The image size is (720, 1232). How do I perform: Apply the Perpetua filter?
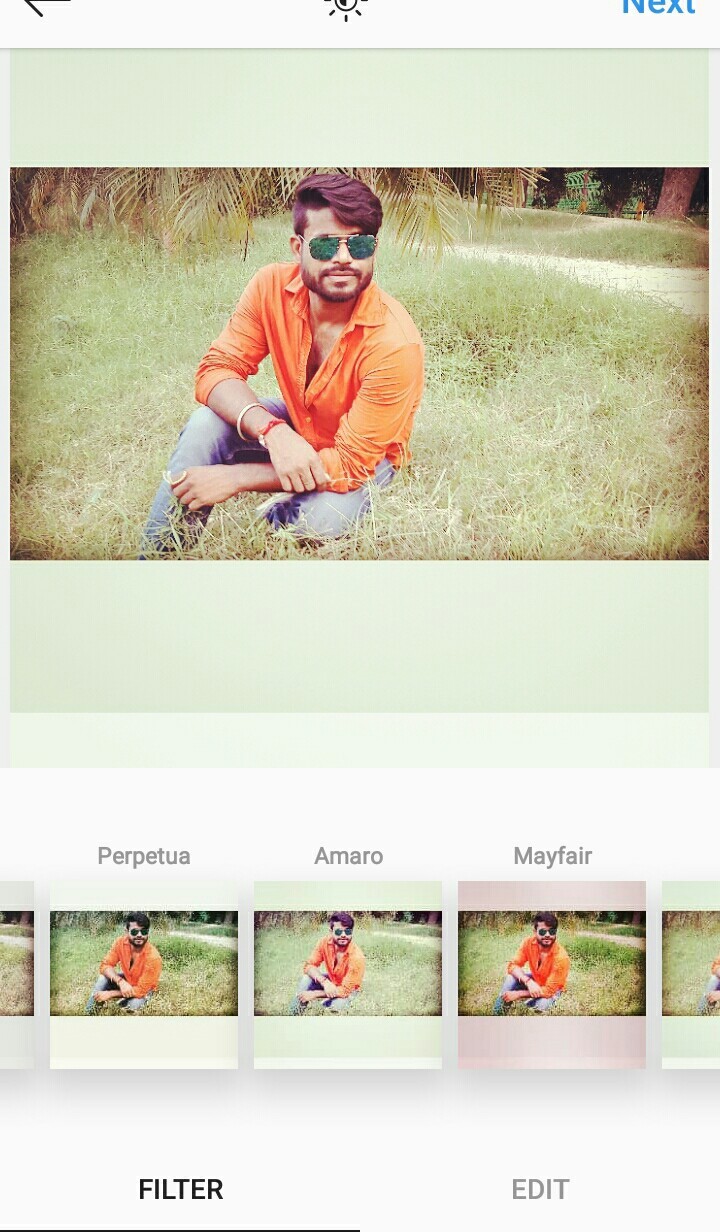144,974
